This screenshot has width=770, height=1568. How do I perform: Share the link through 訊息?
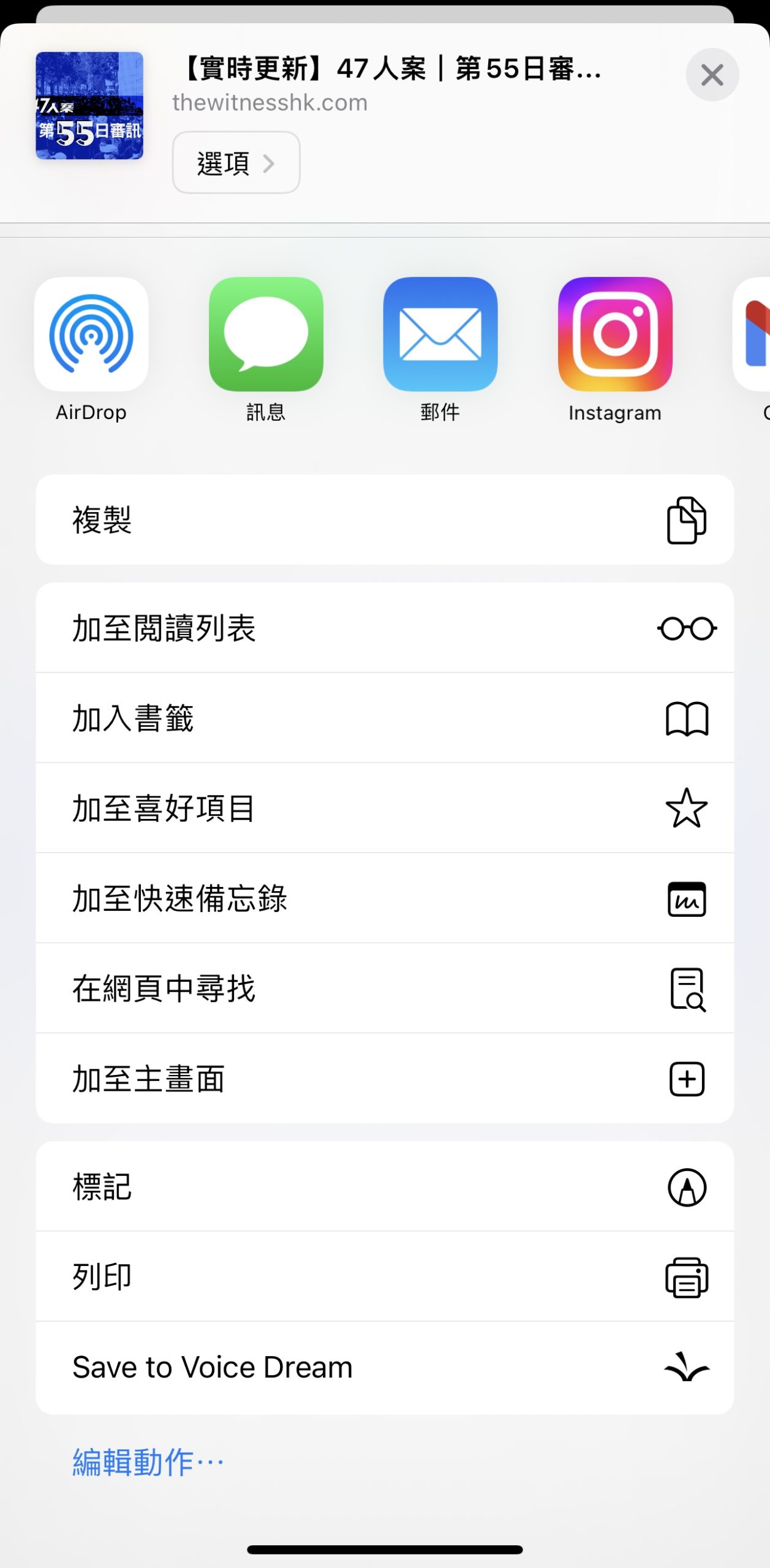click(266, 334)
